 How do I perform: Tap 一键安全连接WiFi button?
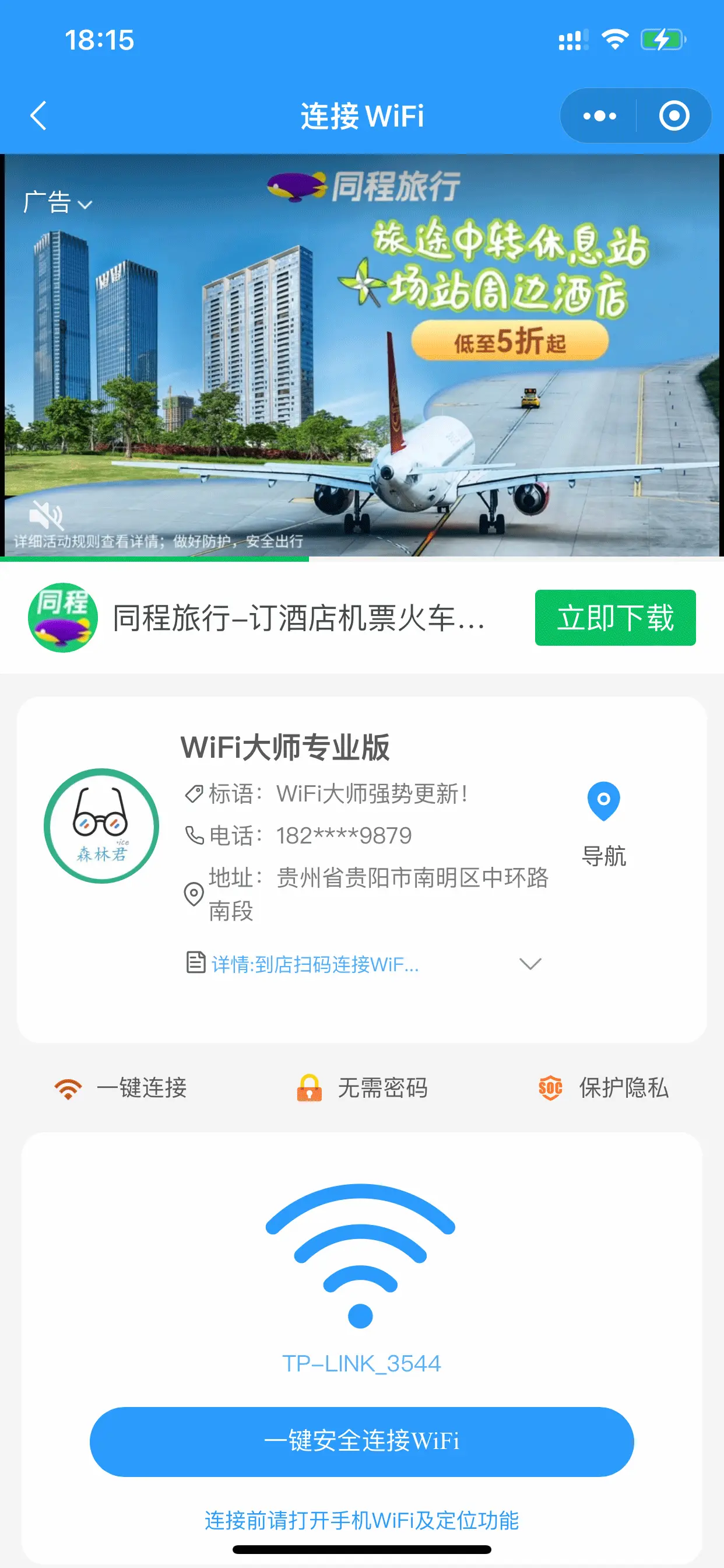(x=361, y=1441)
